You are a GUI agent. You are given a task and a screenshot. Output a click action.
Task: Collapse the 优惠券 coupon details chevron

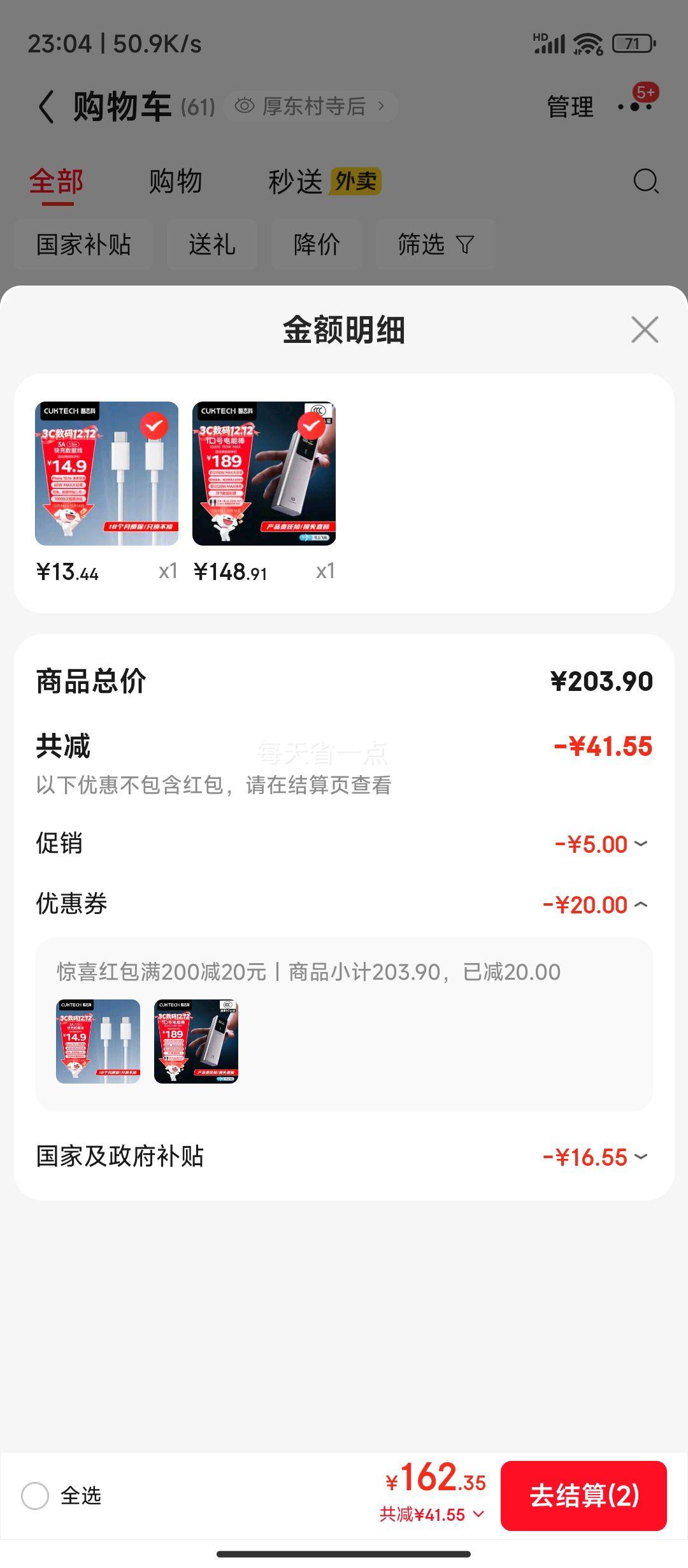click(x=641, y=904)
